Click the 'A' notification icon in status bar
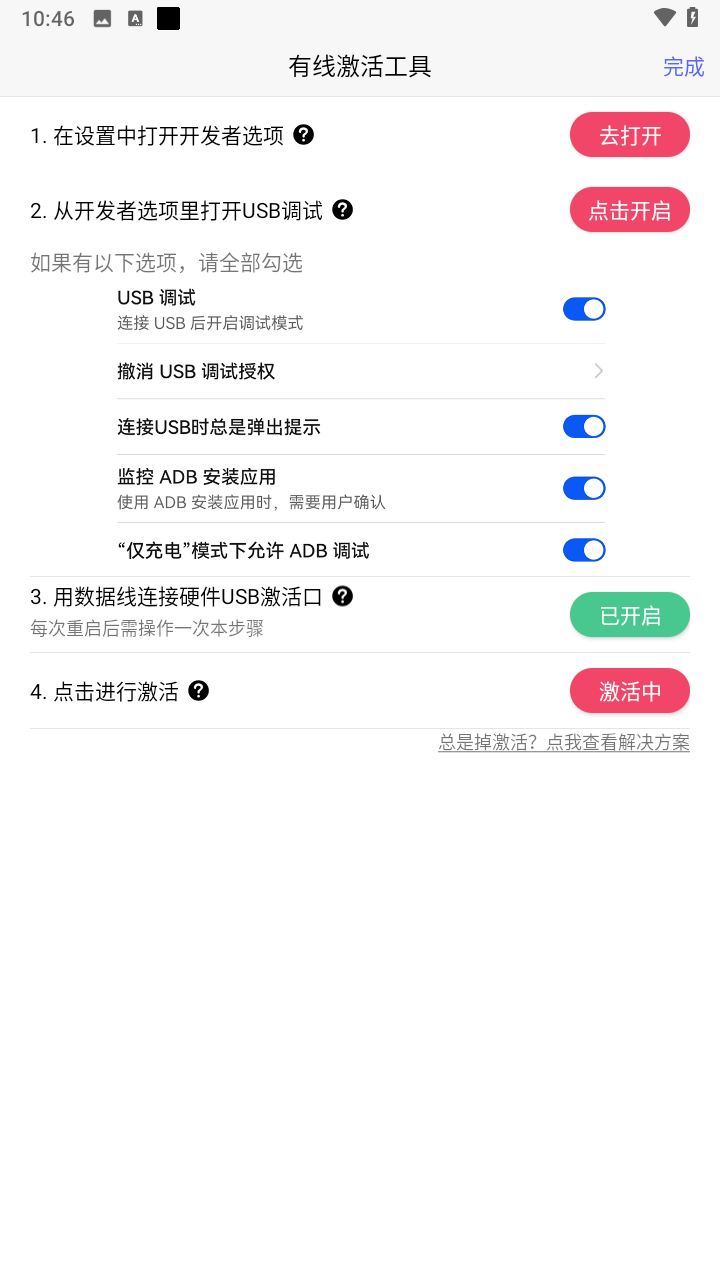The height and width of the screenshot is (1280, 720). pyautogui.click(x=134, y=17)
